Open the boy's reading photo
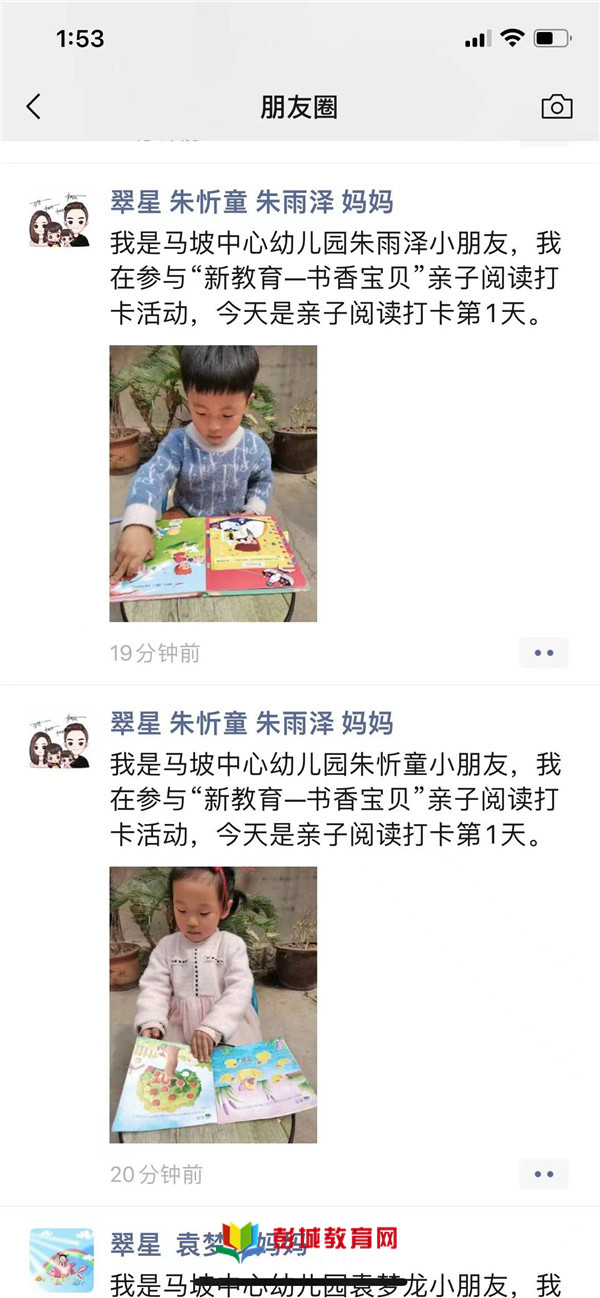 [x=213, y=484]
